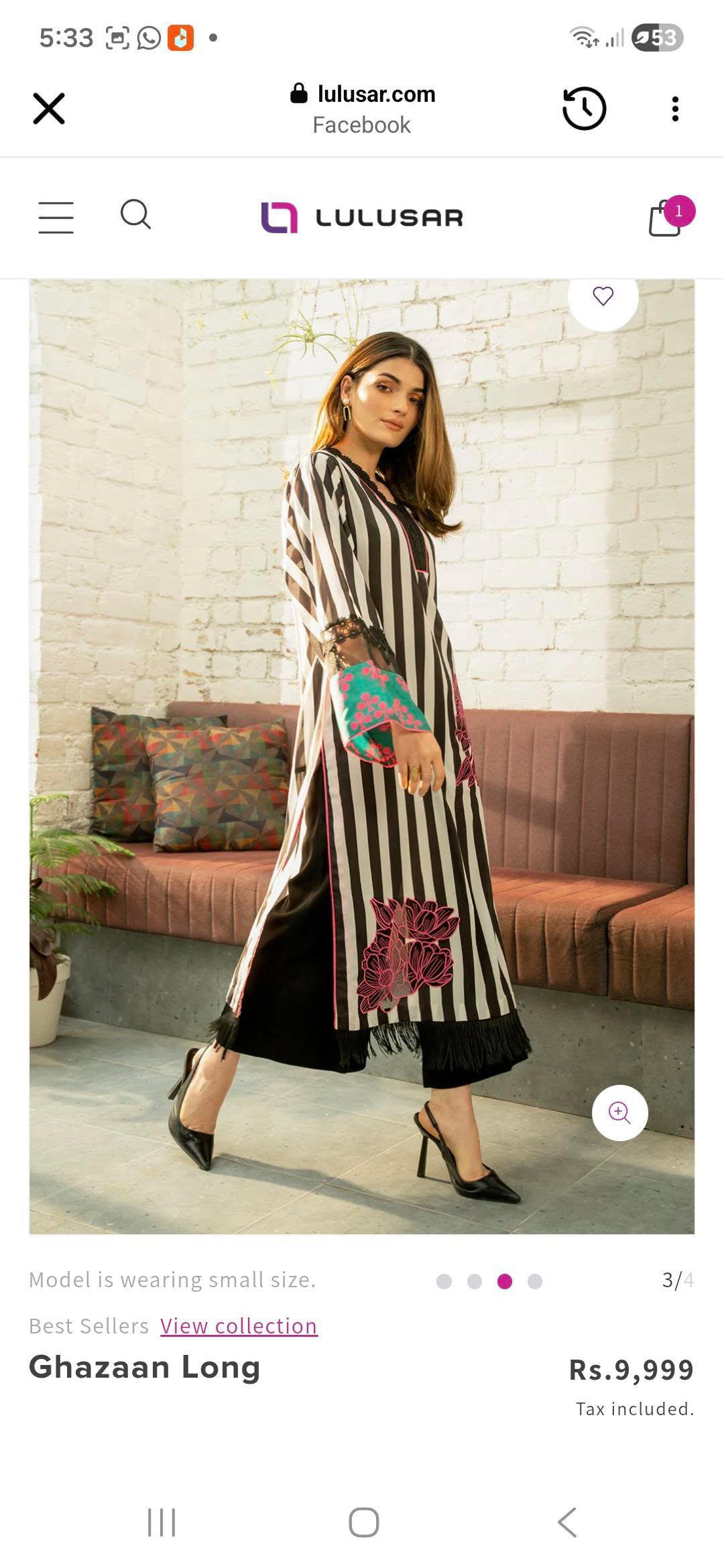The width and height of the screenshot is (724, 1568).
Task: Jump to the first image dot
Action: click(x=444, y=1281)
